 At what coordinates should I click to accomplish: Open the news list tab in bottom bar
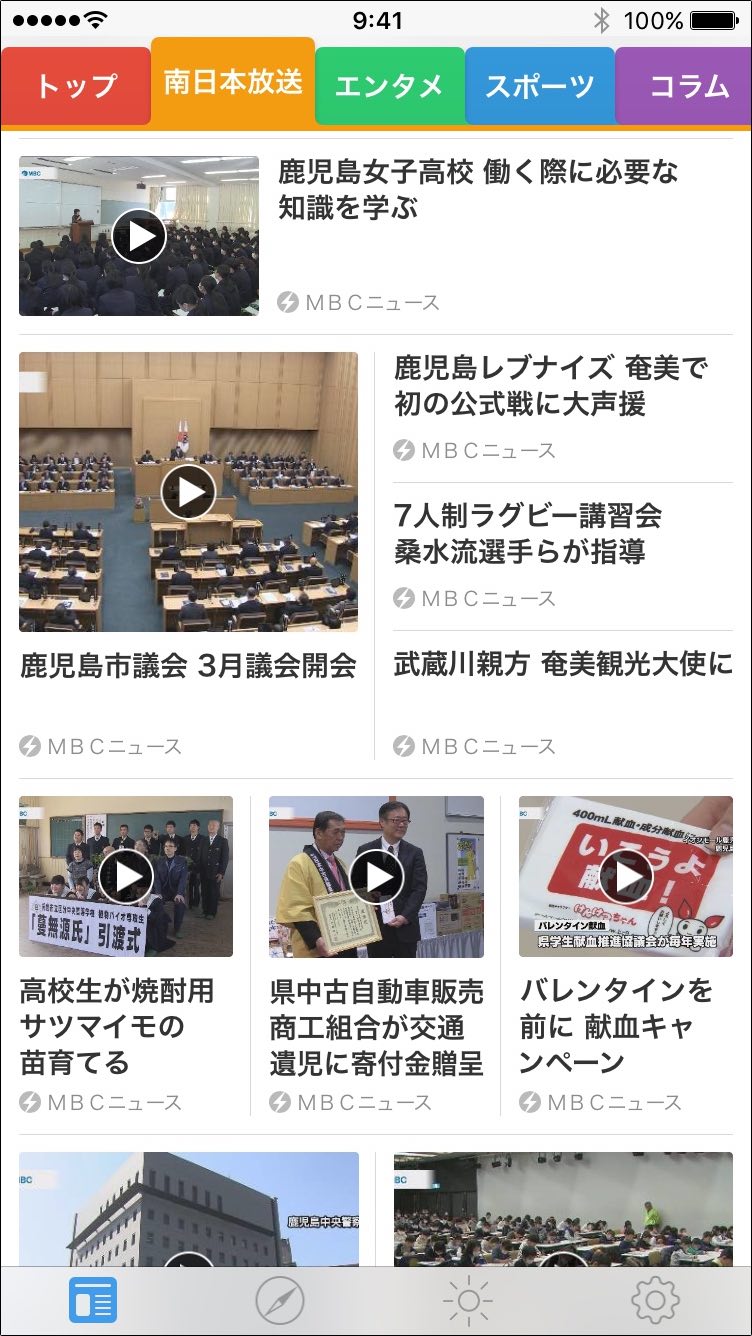[93, 1301]
